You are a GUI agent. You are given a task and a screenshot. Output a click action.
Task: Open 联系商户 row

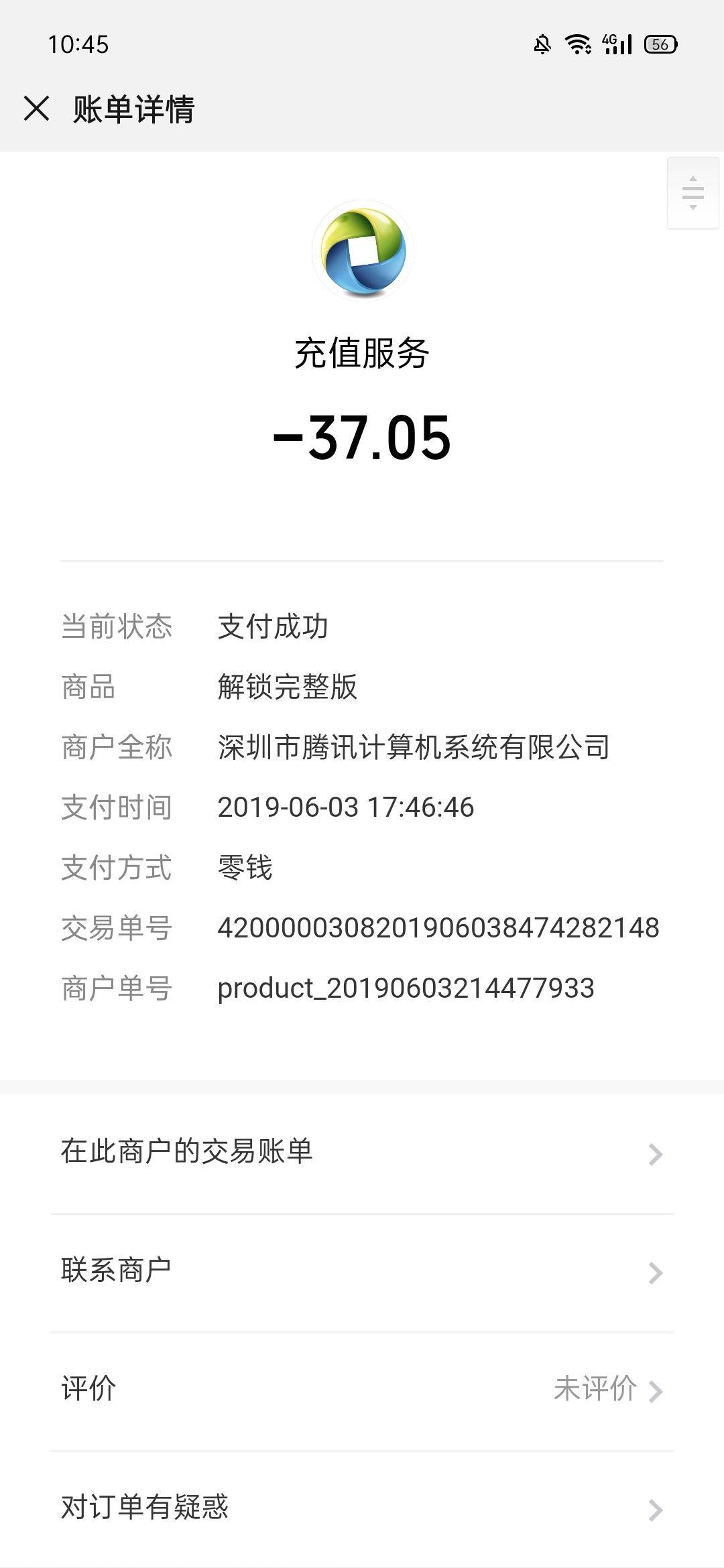[x=362, y=1271]
